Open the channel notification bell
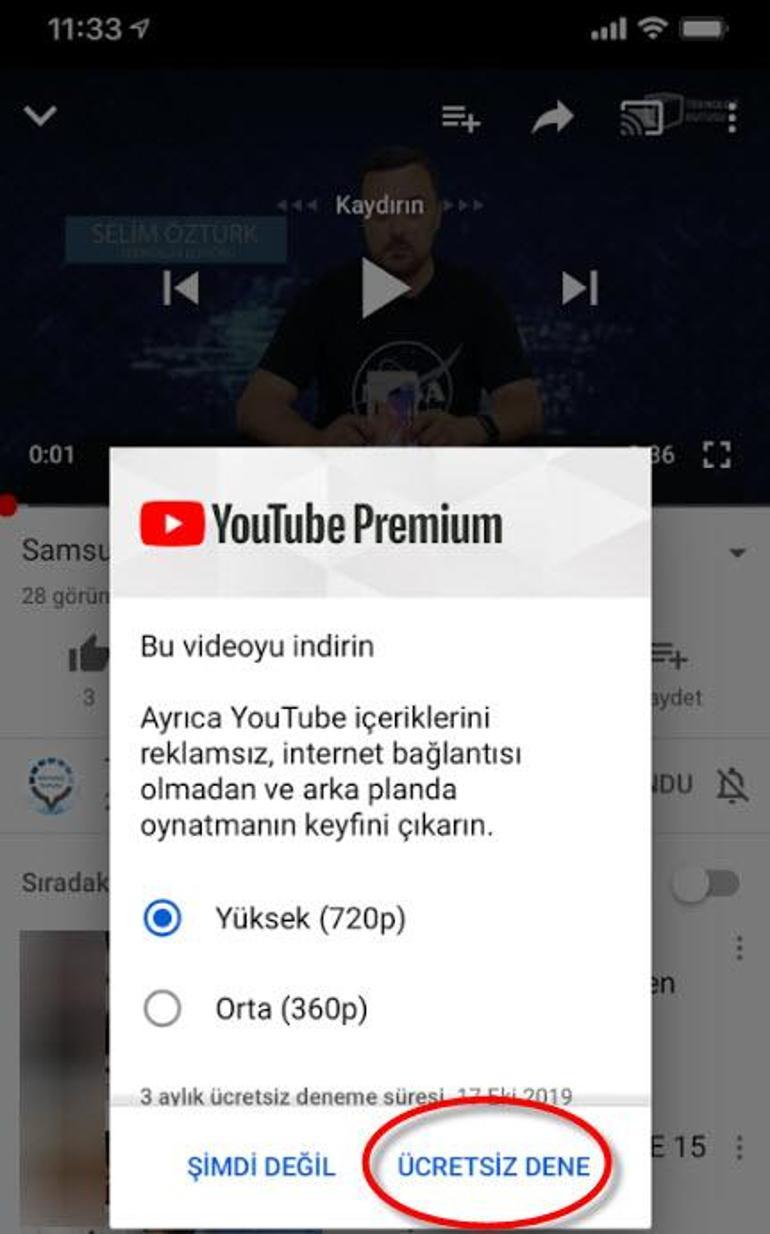The image size is (770, 1234). tap(732, 786)
